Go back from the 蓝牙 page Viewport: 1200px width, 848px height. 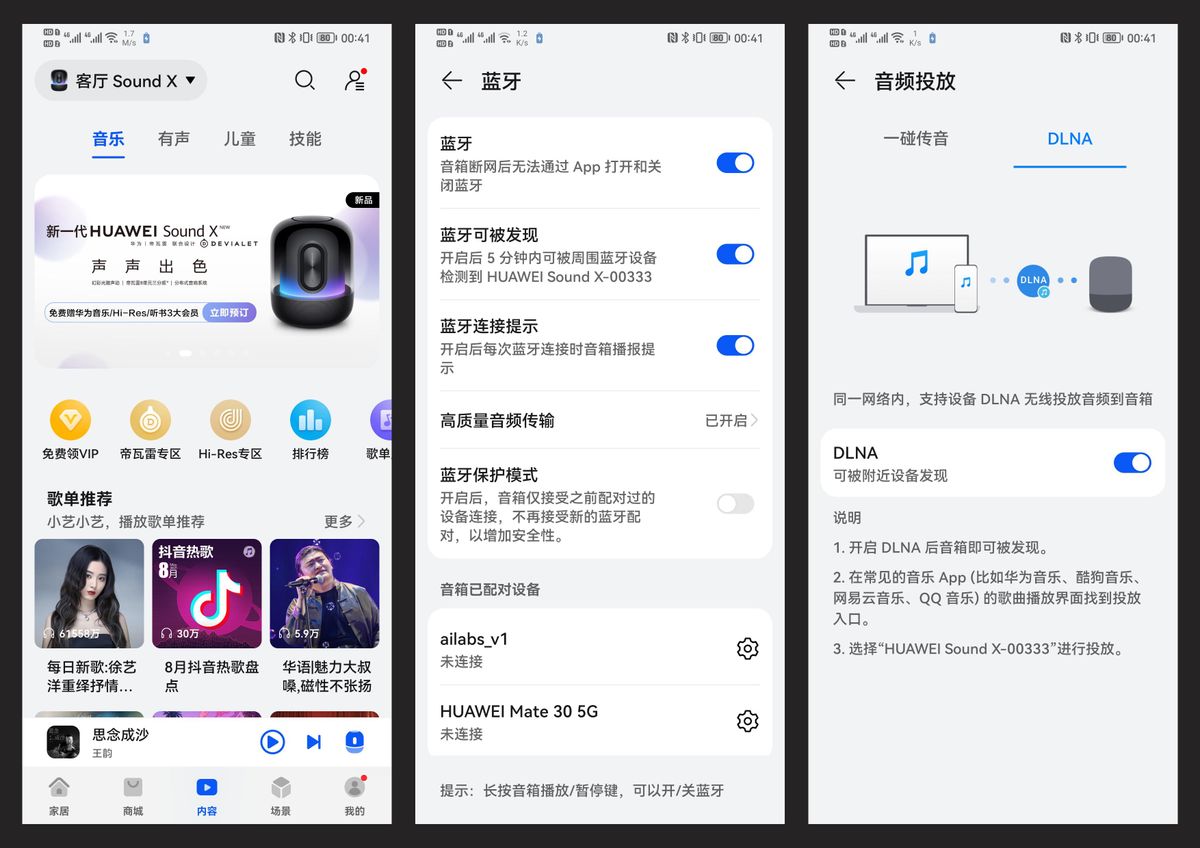[x=452, y=81]
